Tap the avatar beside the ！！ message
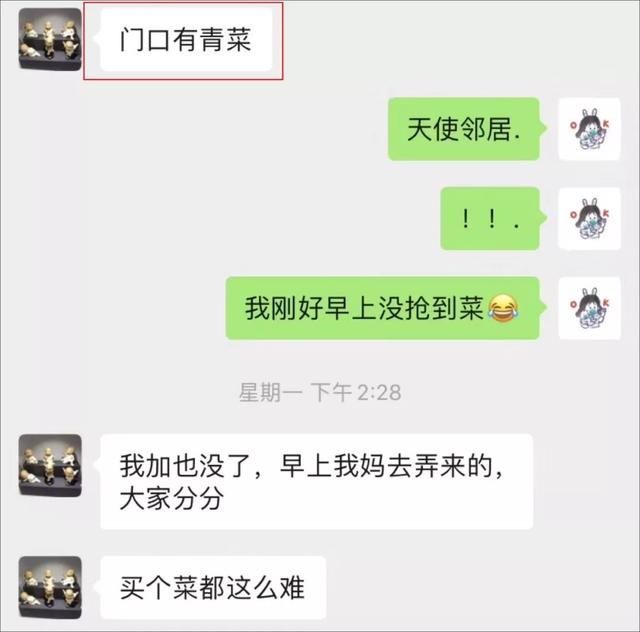Image resolution: width=640 pixels, height=632 pixels. [x=589, y=218]
